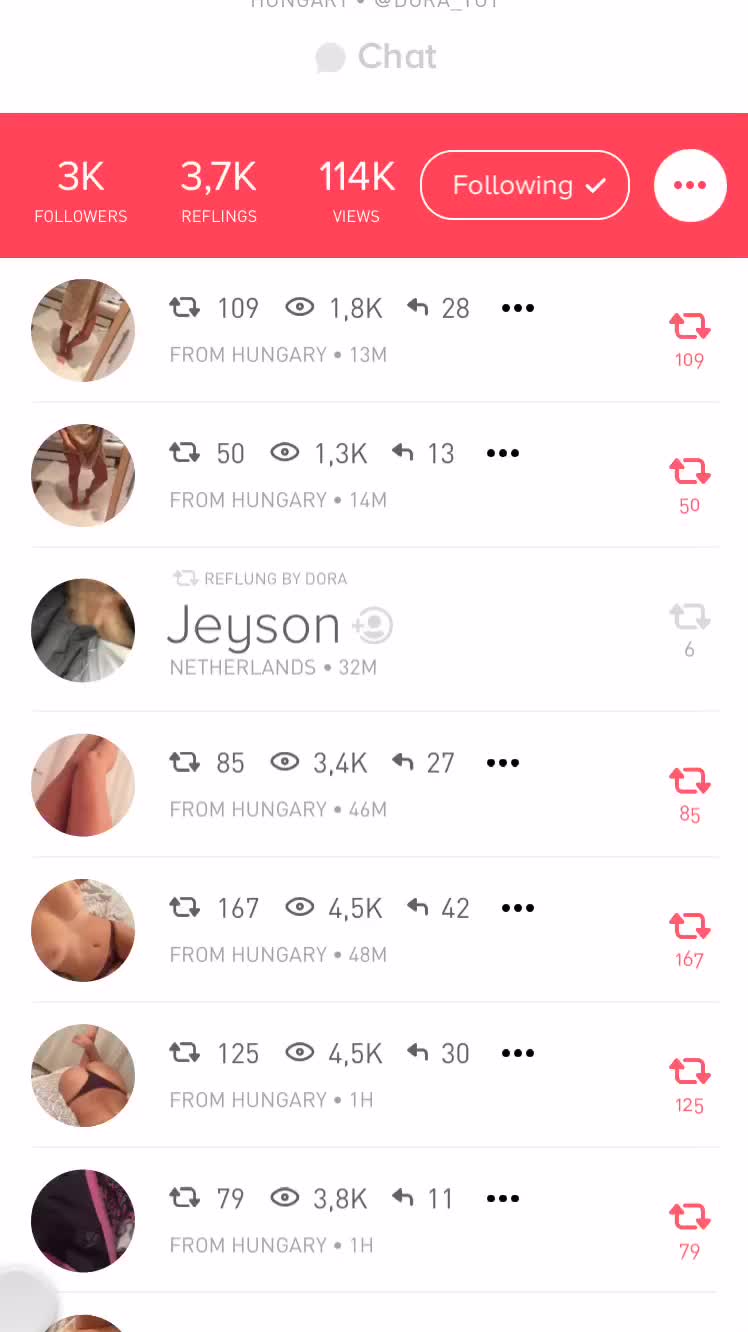This screenshot has width=748, height=1332.
Task: Refling the post with 167 reflings
Action: point(689,939)
